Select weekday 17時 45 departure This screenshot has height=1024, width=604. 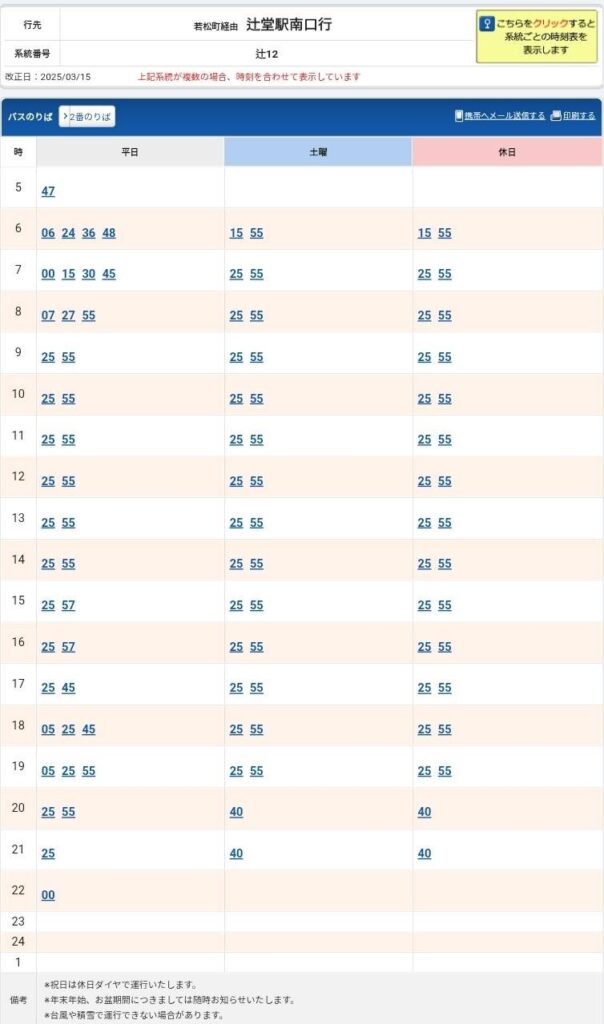pos(68,688)
